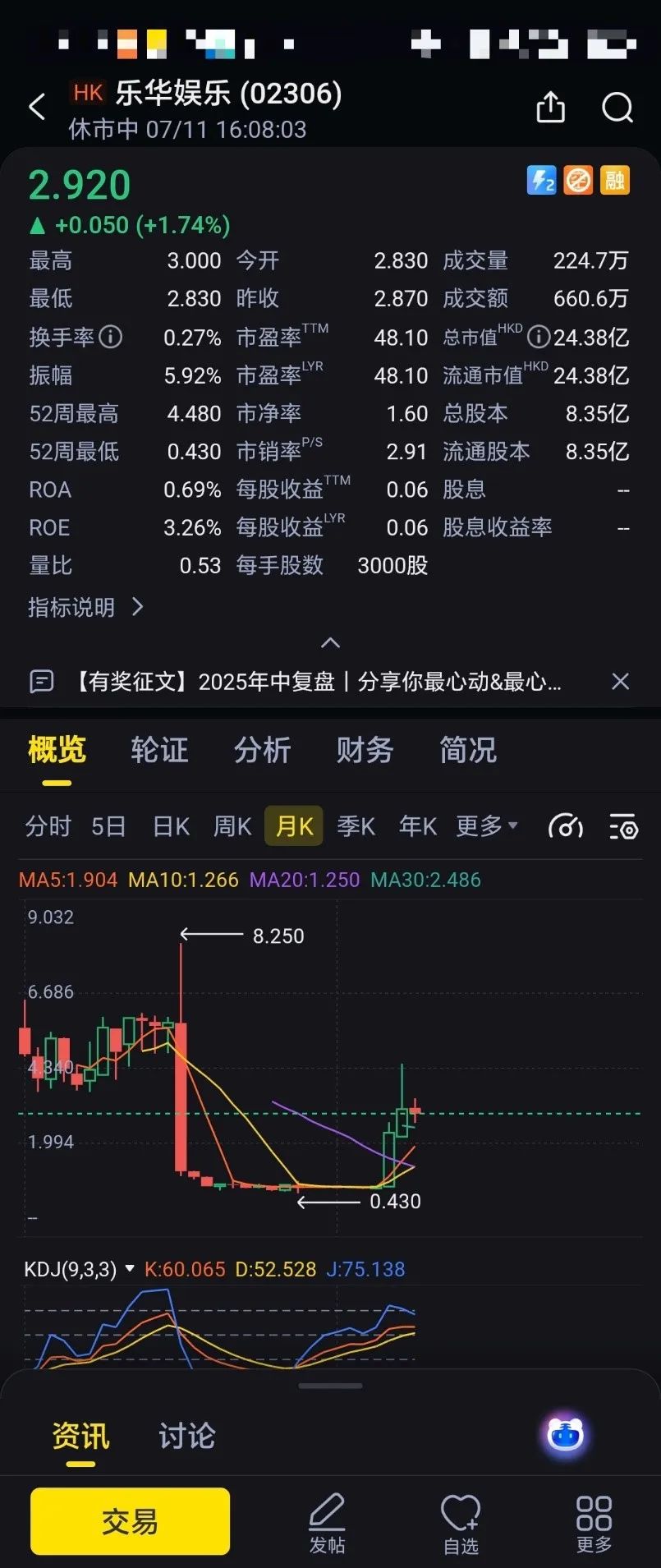Add stock to 自选 watchlist
The width and height of the screenshot is (661, 1568).
461,1522
